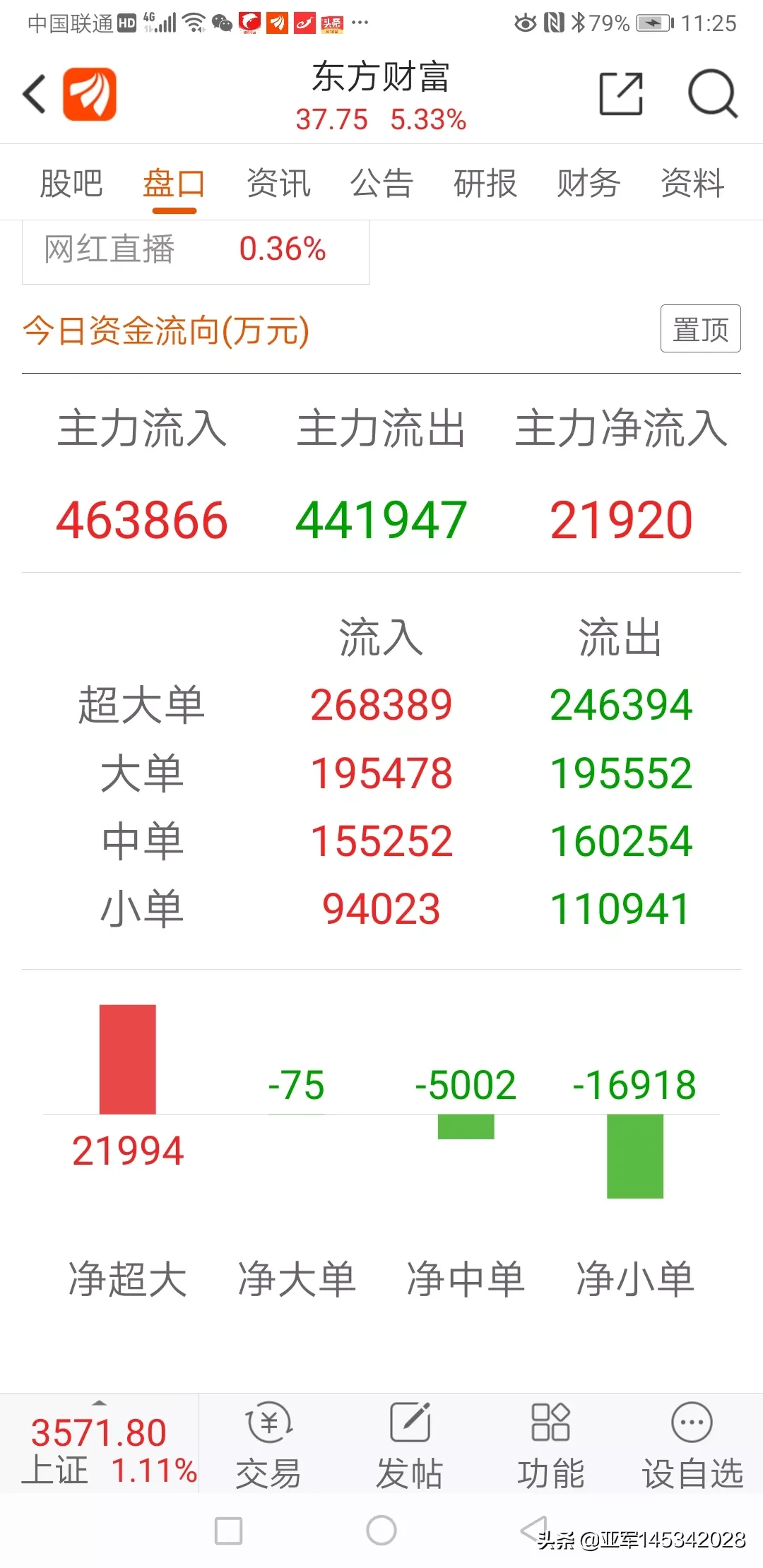Viewport: 763px width, 1568px height.
Task: Open the 财务 tab
Action: tap(588, 184)
